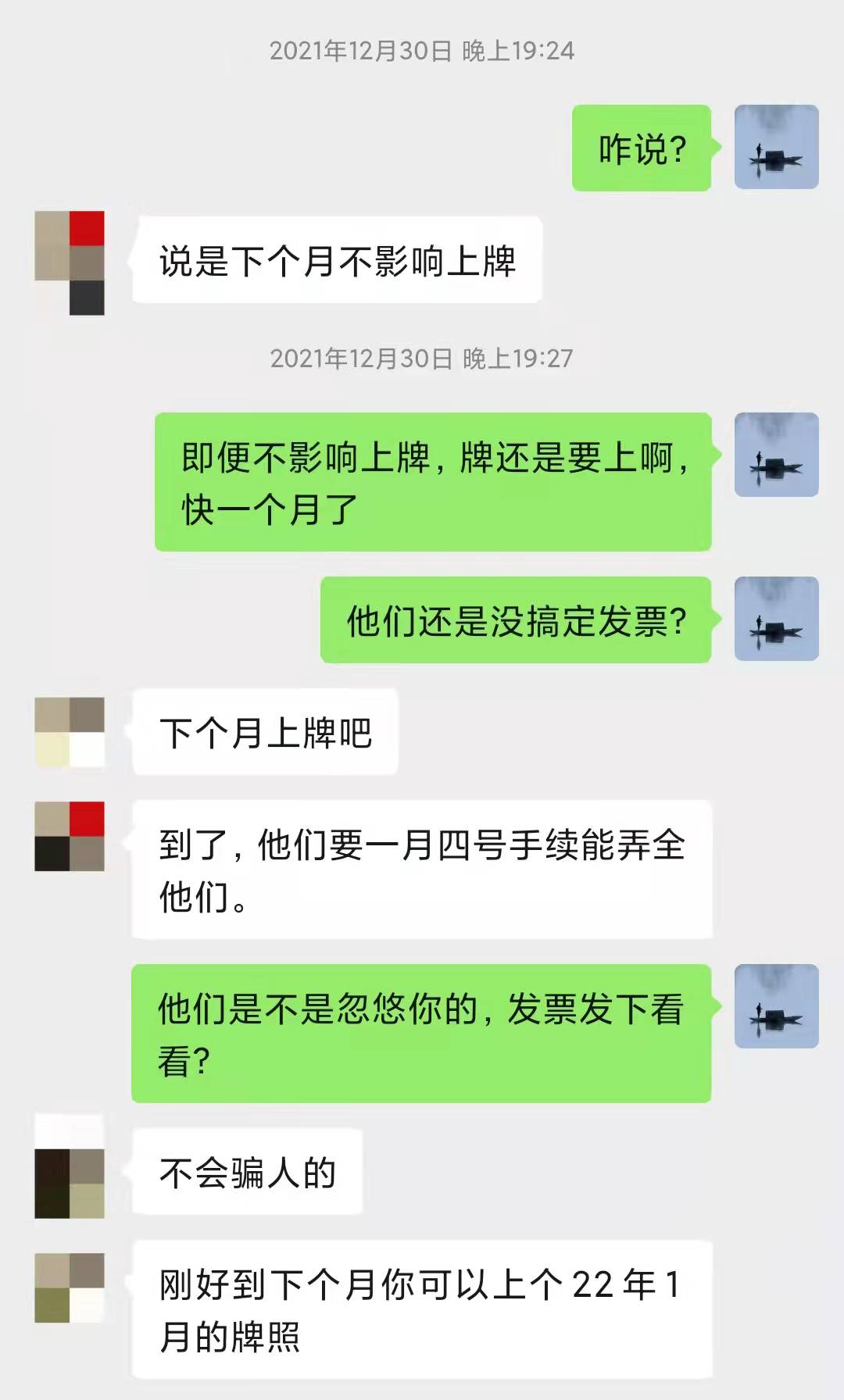Open avatar beside "他们是不是忽悠你的" message
The height and width of the screenshot is (1400, 844).
tap(776, 1006)
